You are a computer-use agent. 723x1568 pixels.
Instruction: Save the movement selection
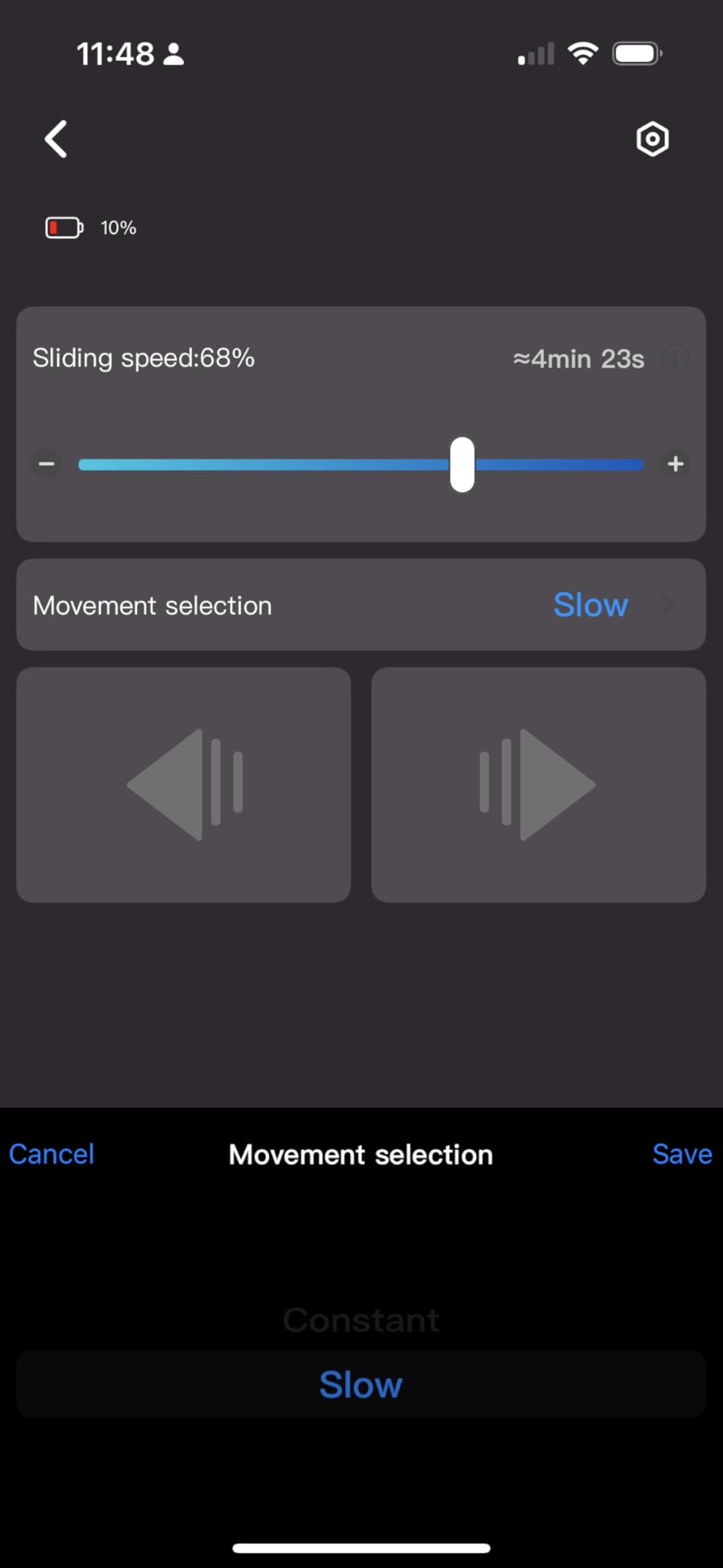682,1154
